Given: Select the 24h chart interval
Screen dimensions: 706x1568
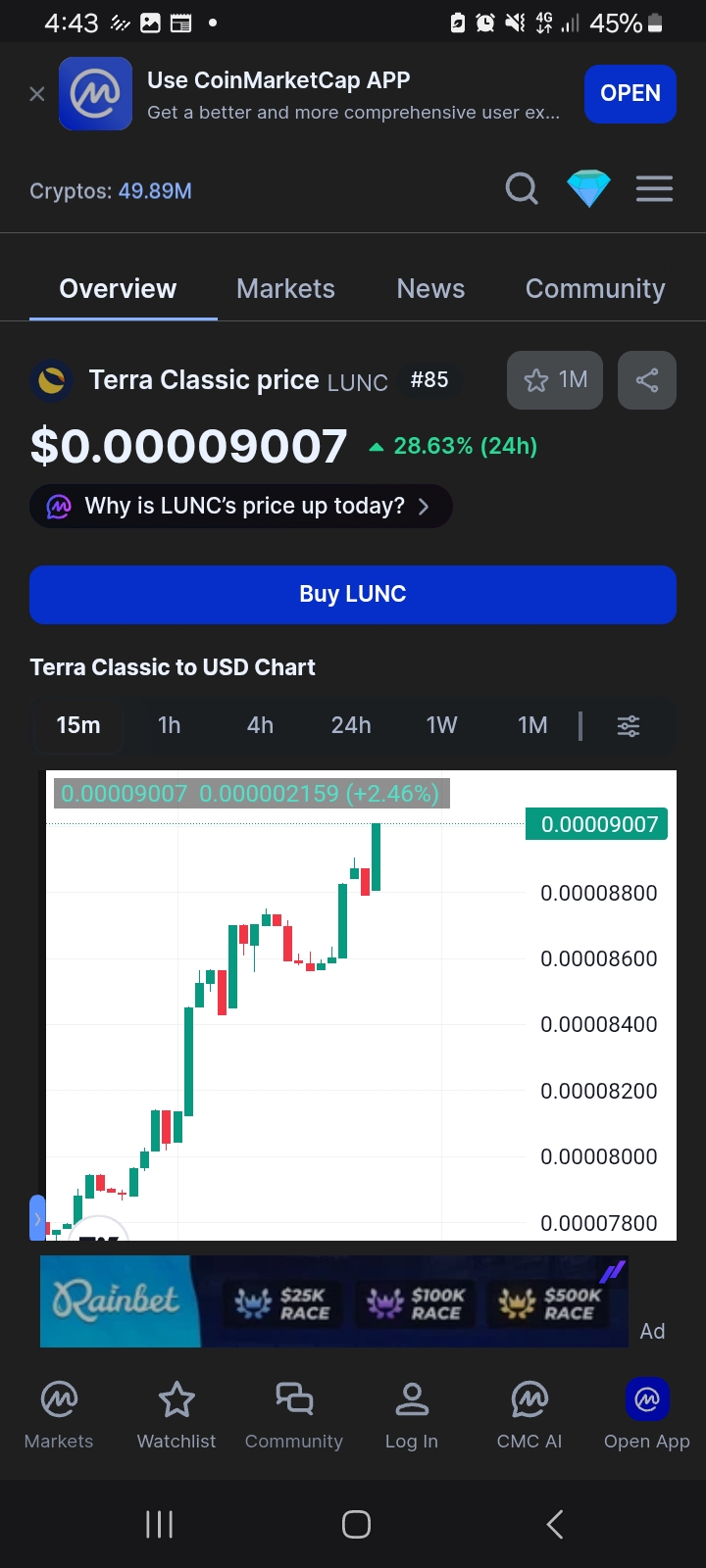Looking at the screenshot, I should click(351, 725).
